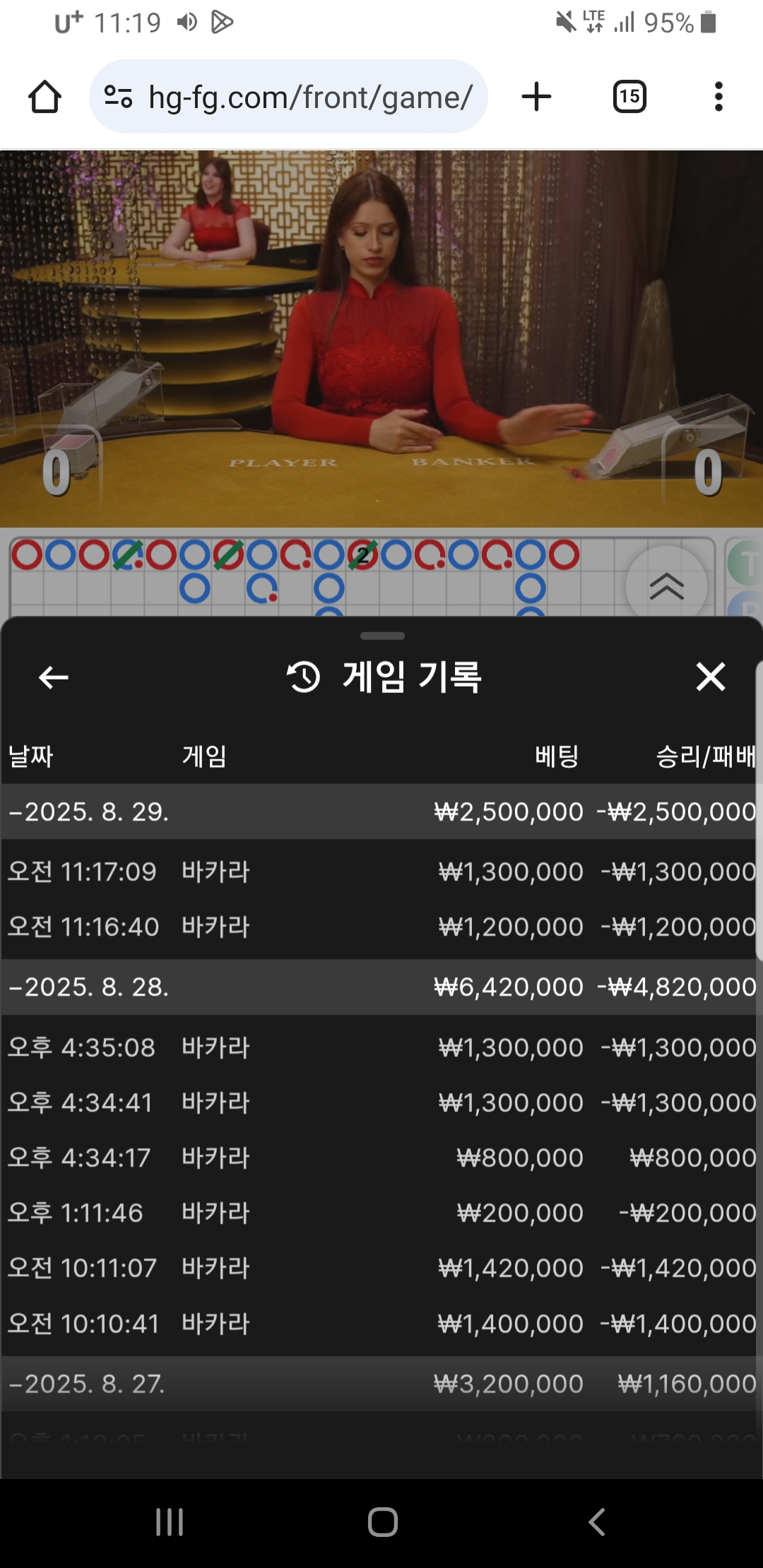Screen dimensions: 763x1568
Task: Open the 오전 10:10:41 baccarat record
Action: coord(381,1323)
